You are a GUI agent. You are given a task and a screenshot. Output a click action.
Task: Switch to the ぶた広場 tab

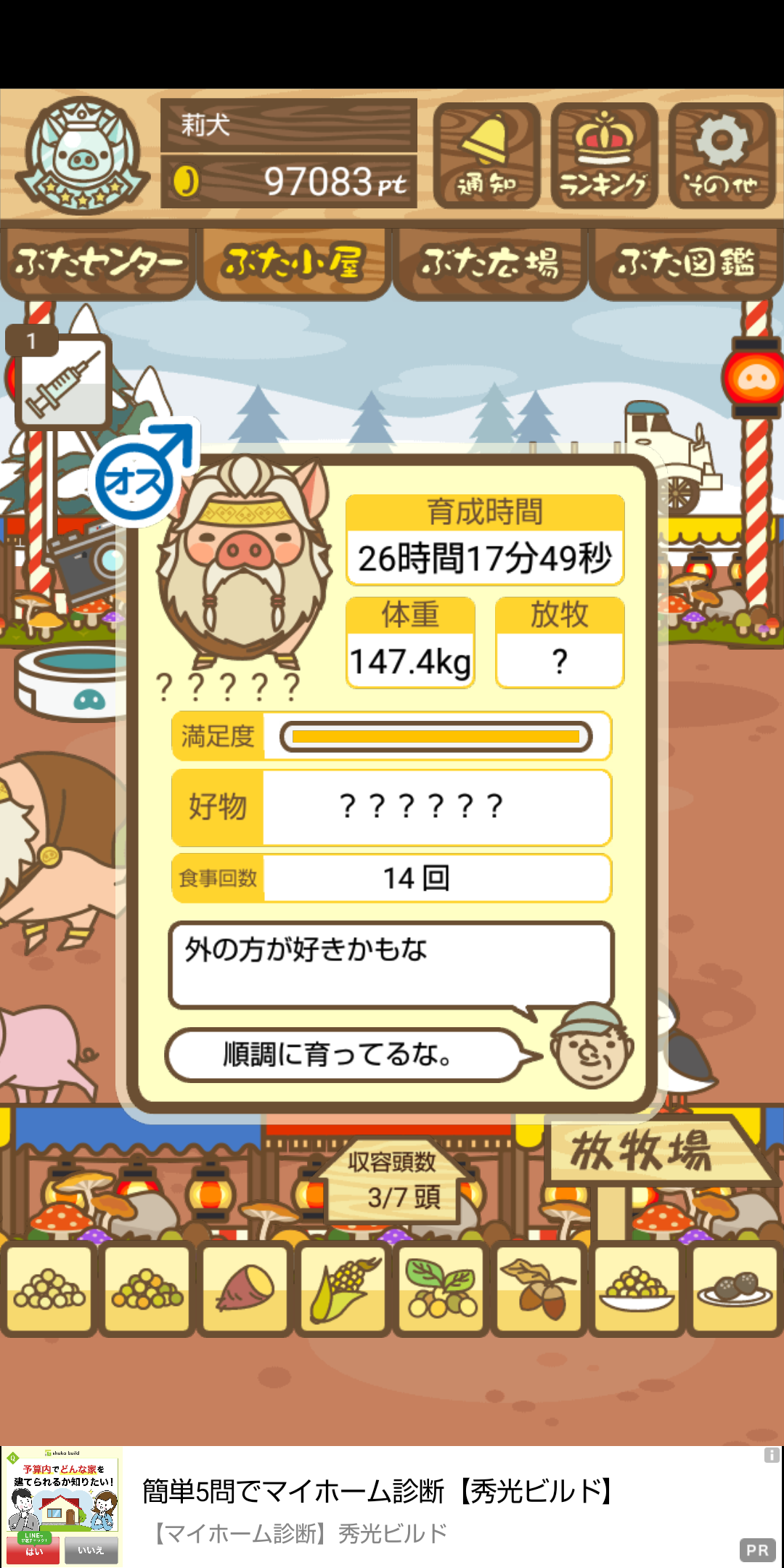(490, 263)
